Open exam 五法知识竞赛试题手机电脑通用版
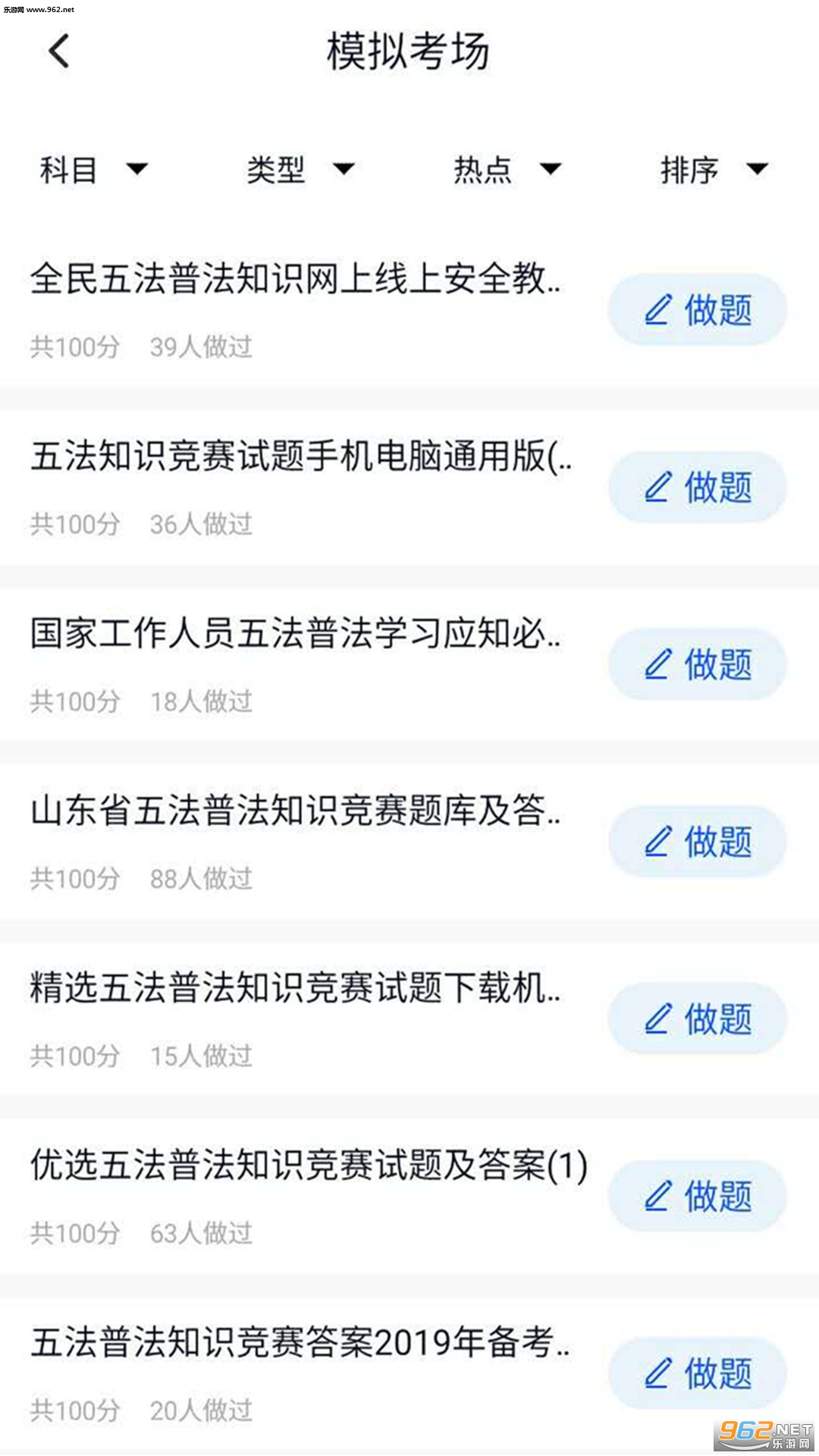Screen dimensions: 819x1456 click(x=300, y=457)
